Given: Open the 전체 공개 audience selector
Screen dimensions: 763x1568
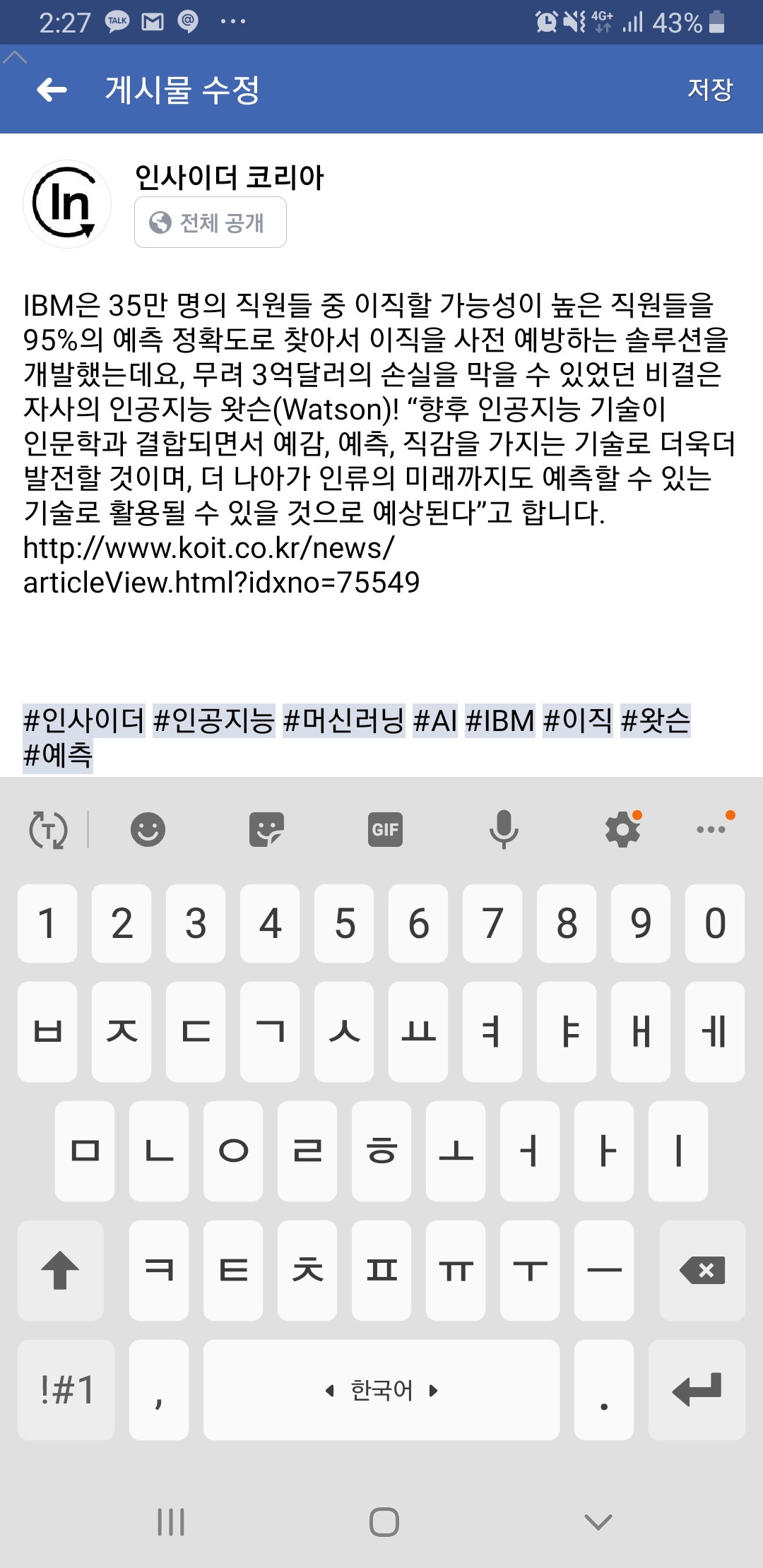Looking at the screenshot, I should click(211, 222).
